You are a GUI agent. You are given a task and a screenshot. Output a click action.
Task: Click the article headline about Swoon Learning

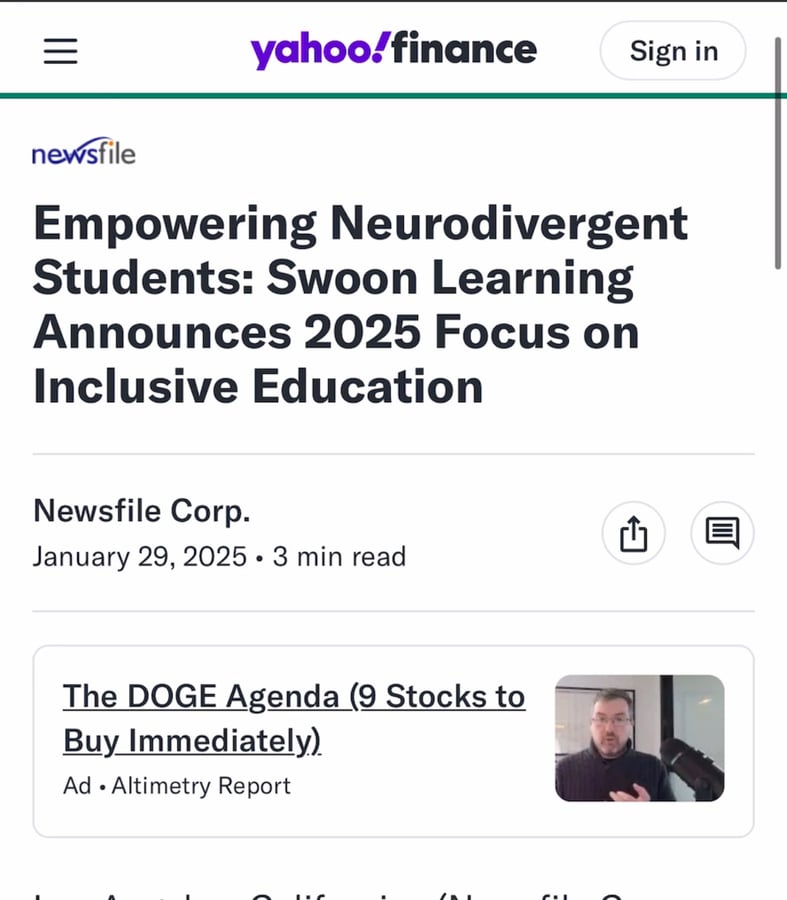click(360, 305)
